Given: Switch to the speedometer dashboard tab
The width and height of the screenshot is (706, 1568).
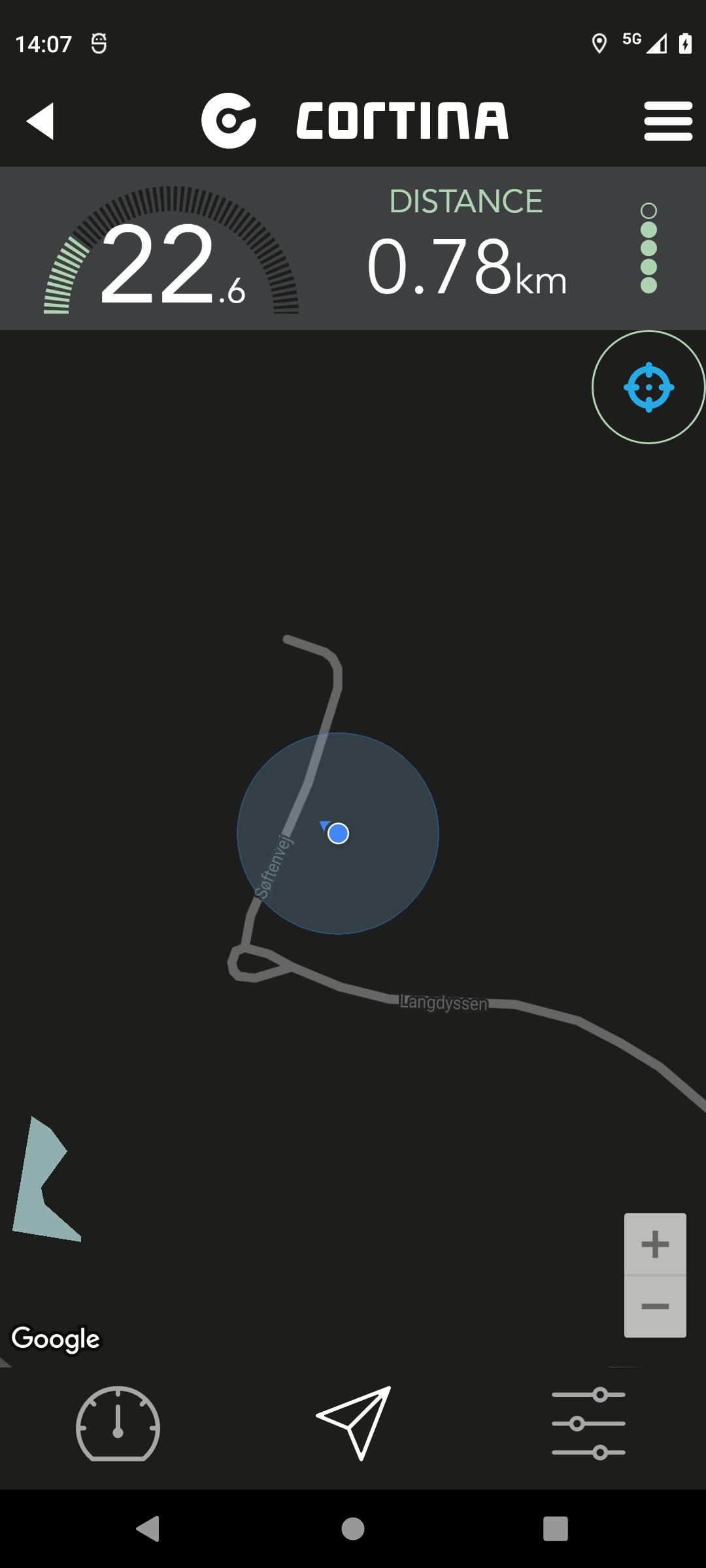Looking at the screenshot, I should tap(118, 1423).
